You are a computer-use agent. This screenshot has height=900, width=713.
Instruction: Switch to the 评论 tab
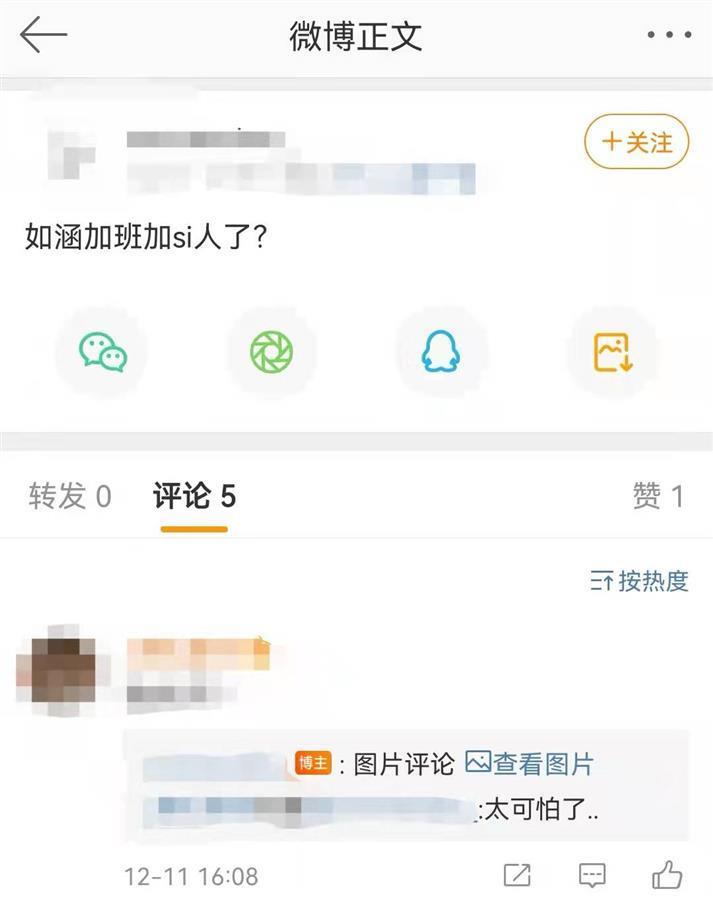click(195, 496)
